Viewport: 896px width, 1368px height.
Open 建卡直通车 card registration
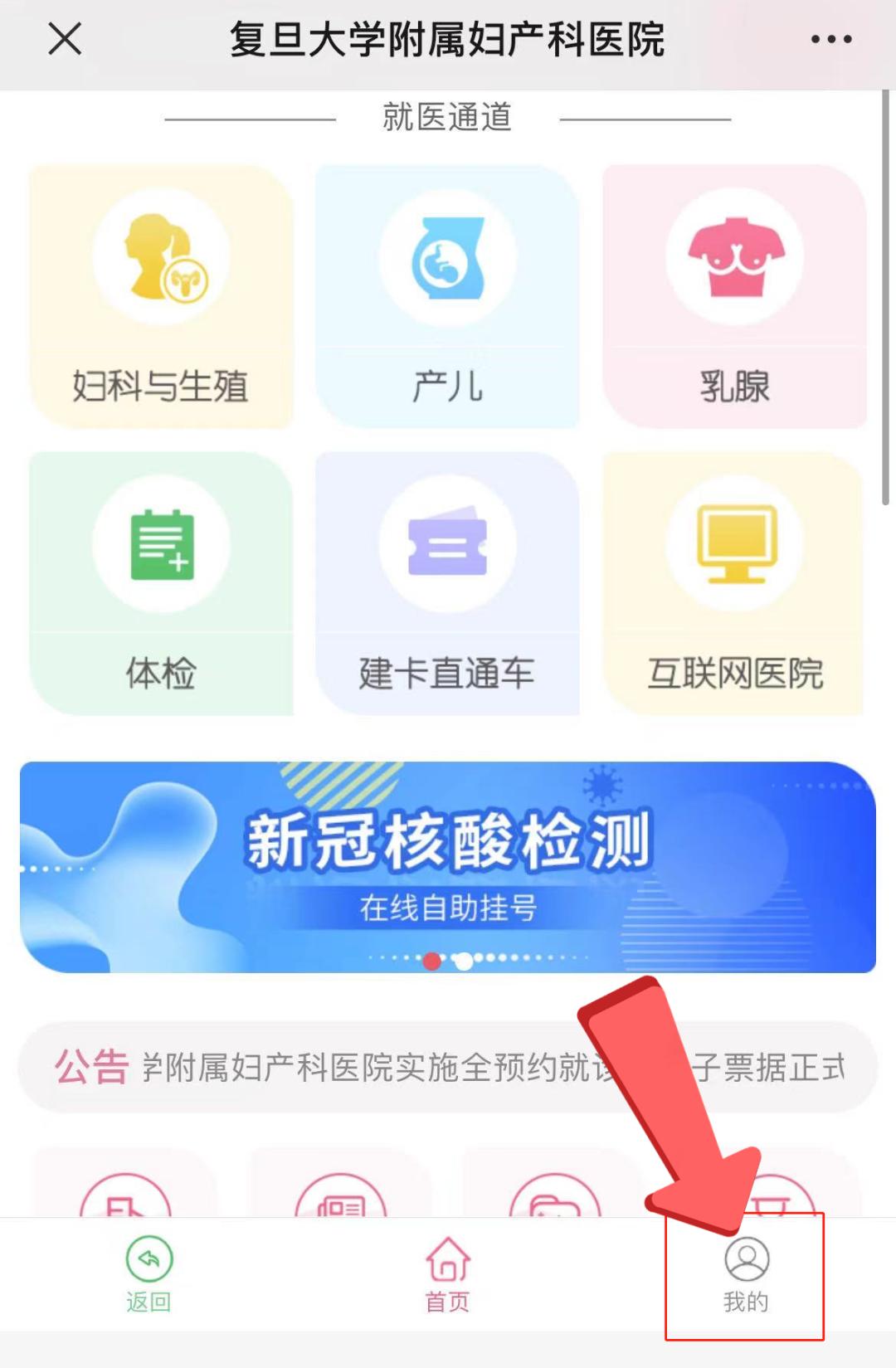447,584
